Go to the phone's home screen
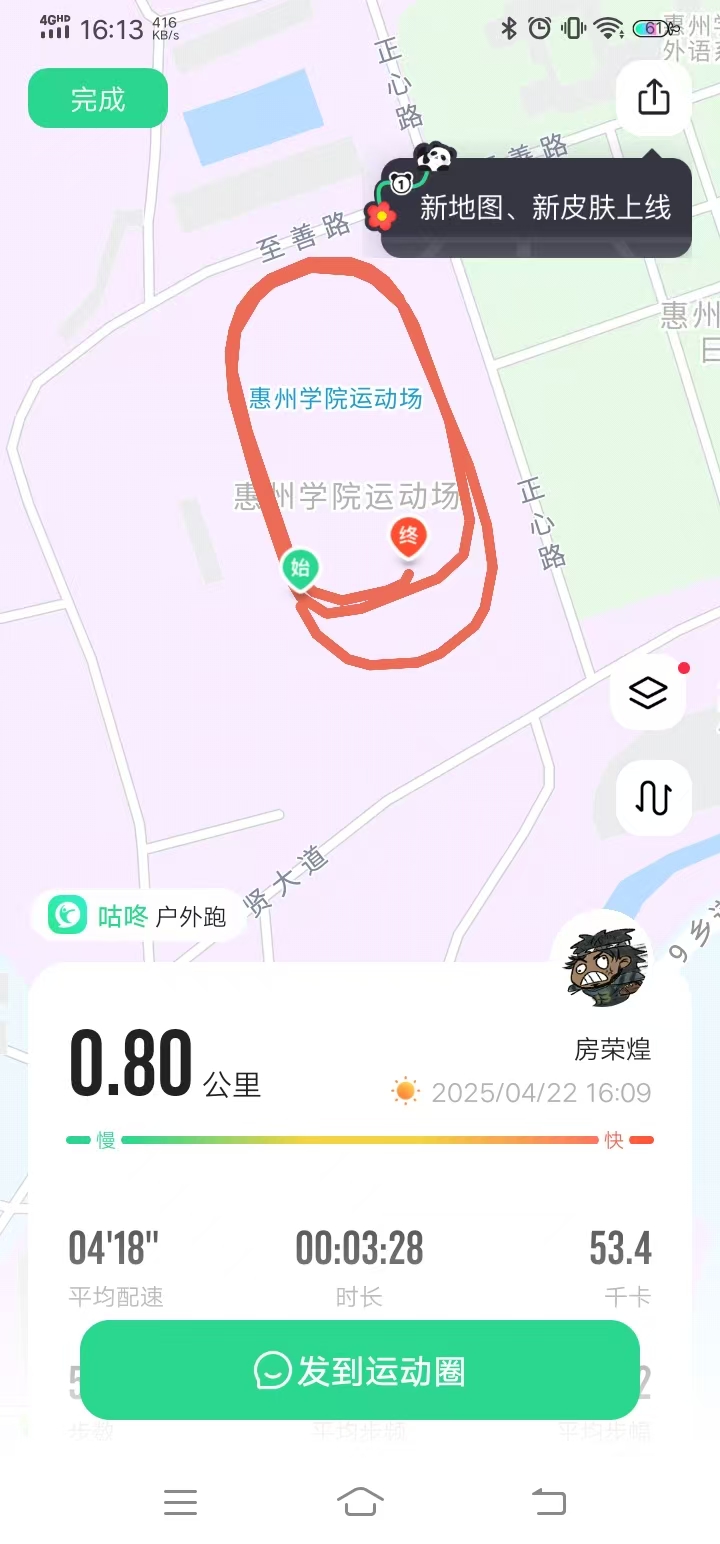This screenshot has width=720, height=1544. pyautogui.click(x=360, y=1501)
